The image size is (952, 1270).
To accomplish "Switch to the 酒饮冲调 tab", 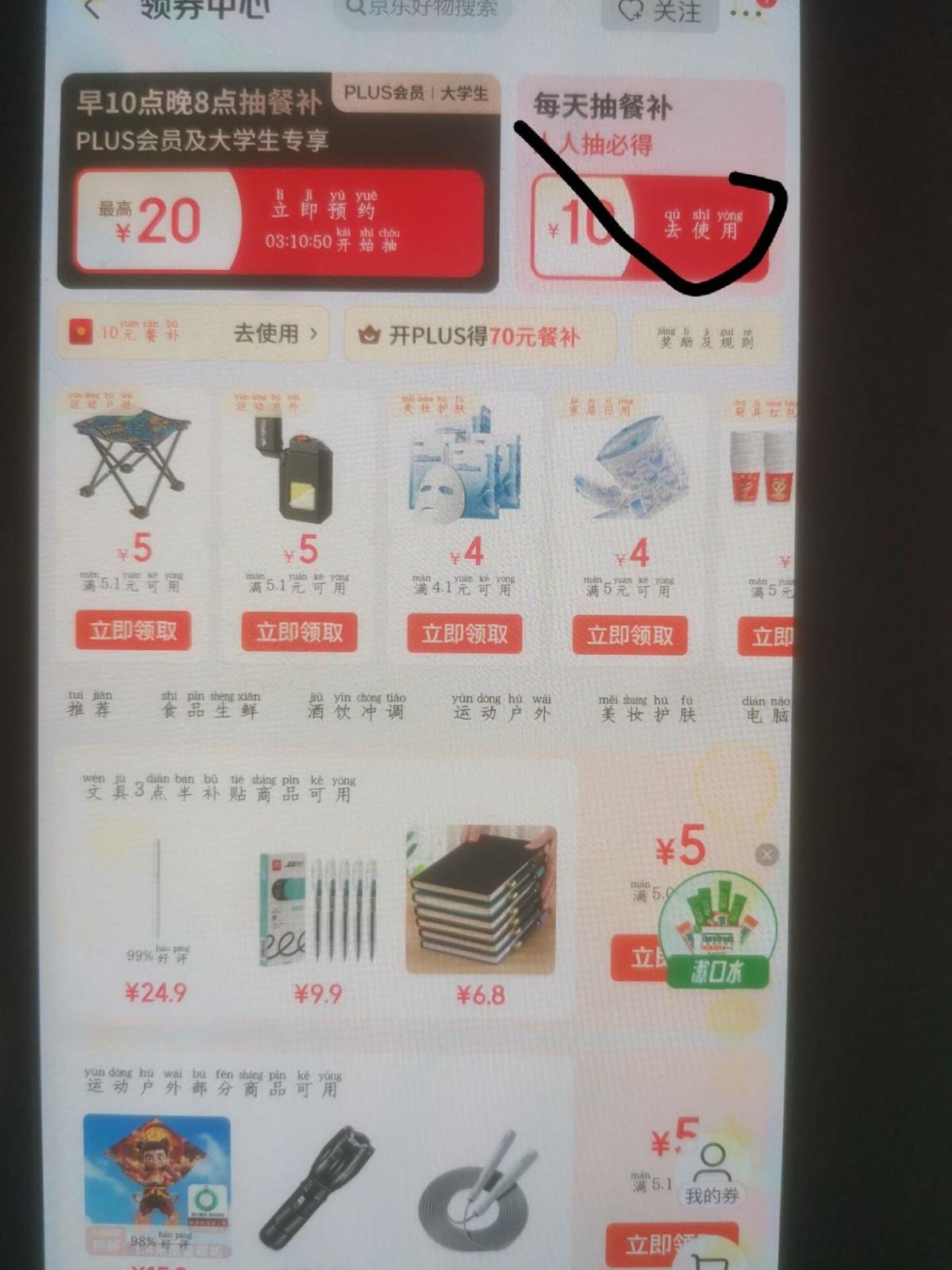I will (356, 706).
